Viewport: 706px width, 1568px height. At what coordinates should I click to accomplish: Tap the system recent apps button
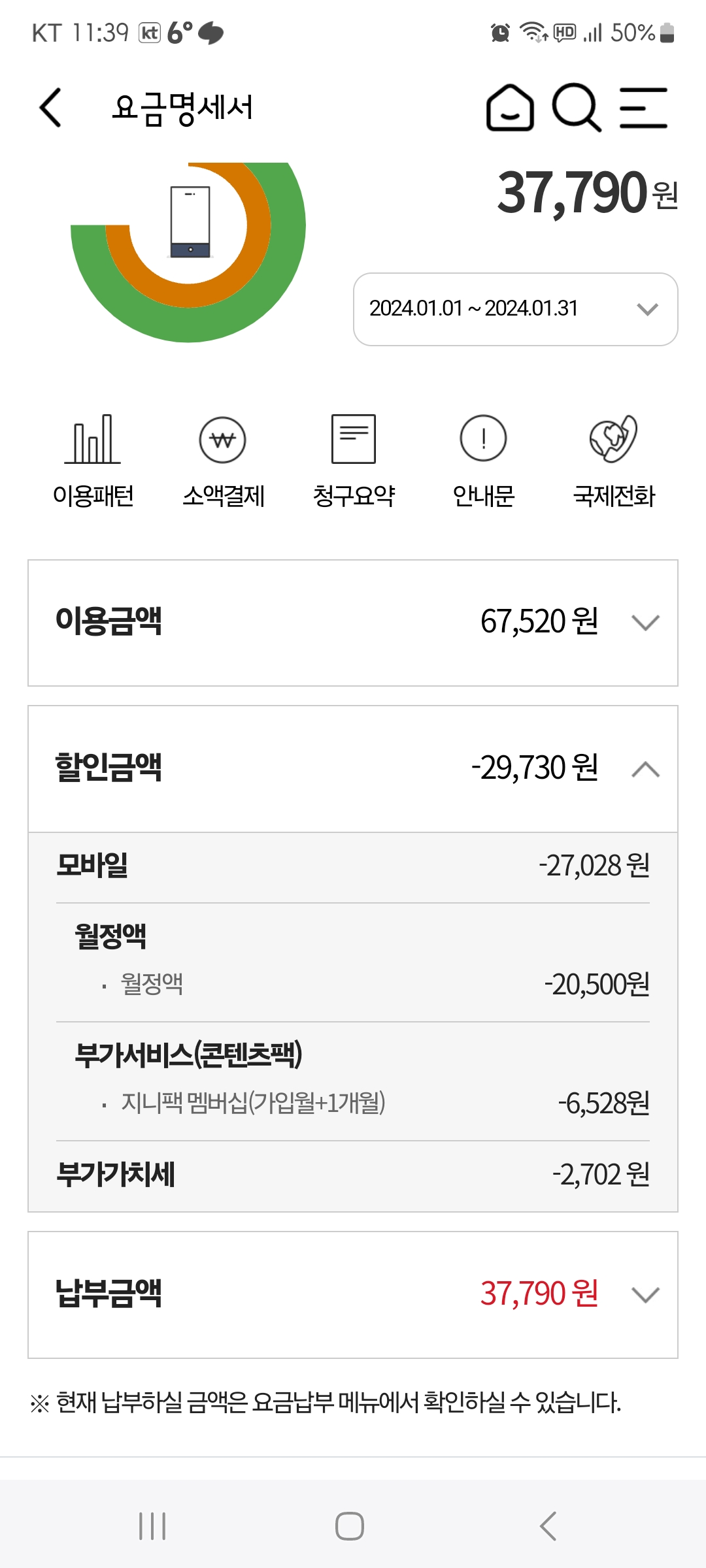pyautogui.click(x=152, y=1526)
